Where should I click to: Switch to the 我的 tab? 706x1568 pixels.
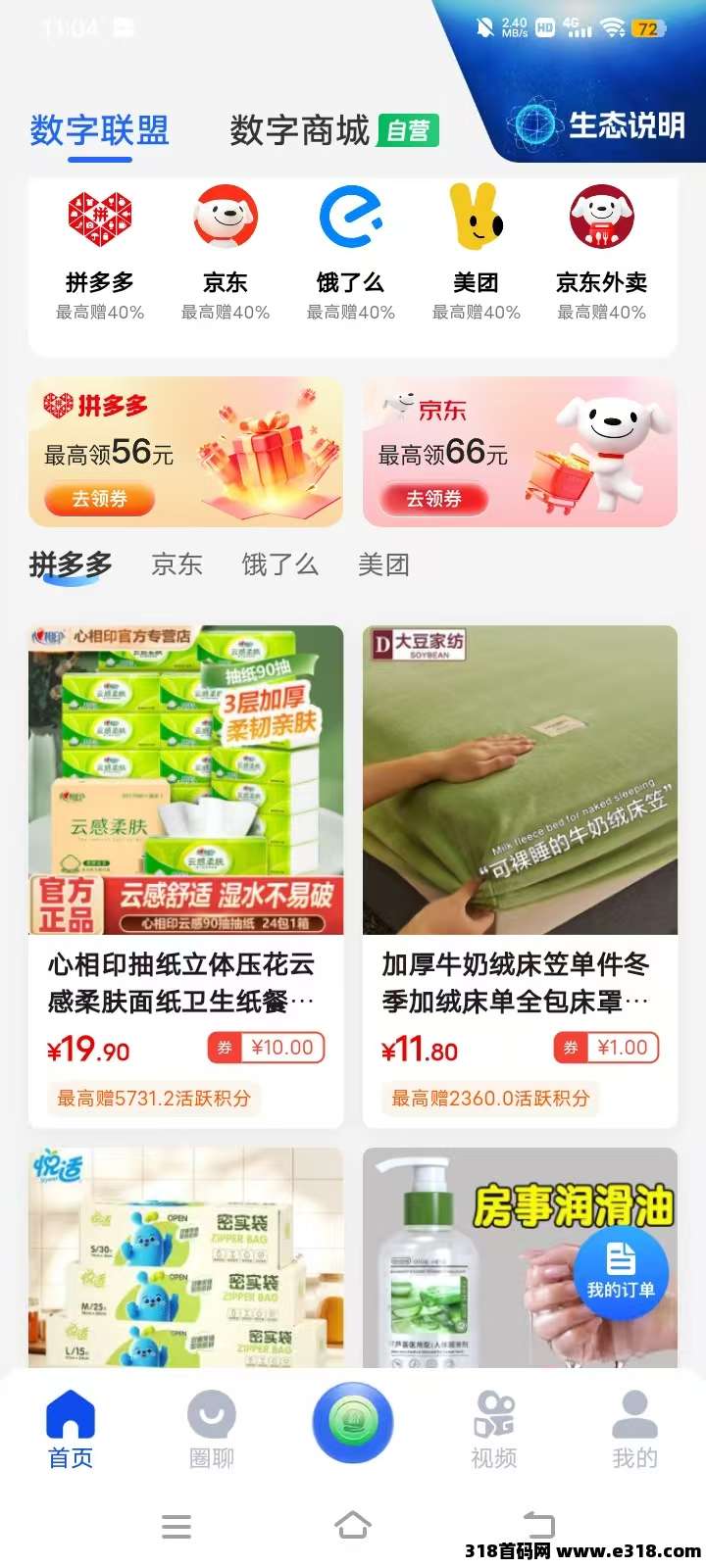pos(634,1429)
